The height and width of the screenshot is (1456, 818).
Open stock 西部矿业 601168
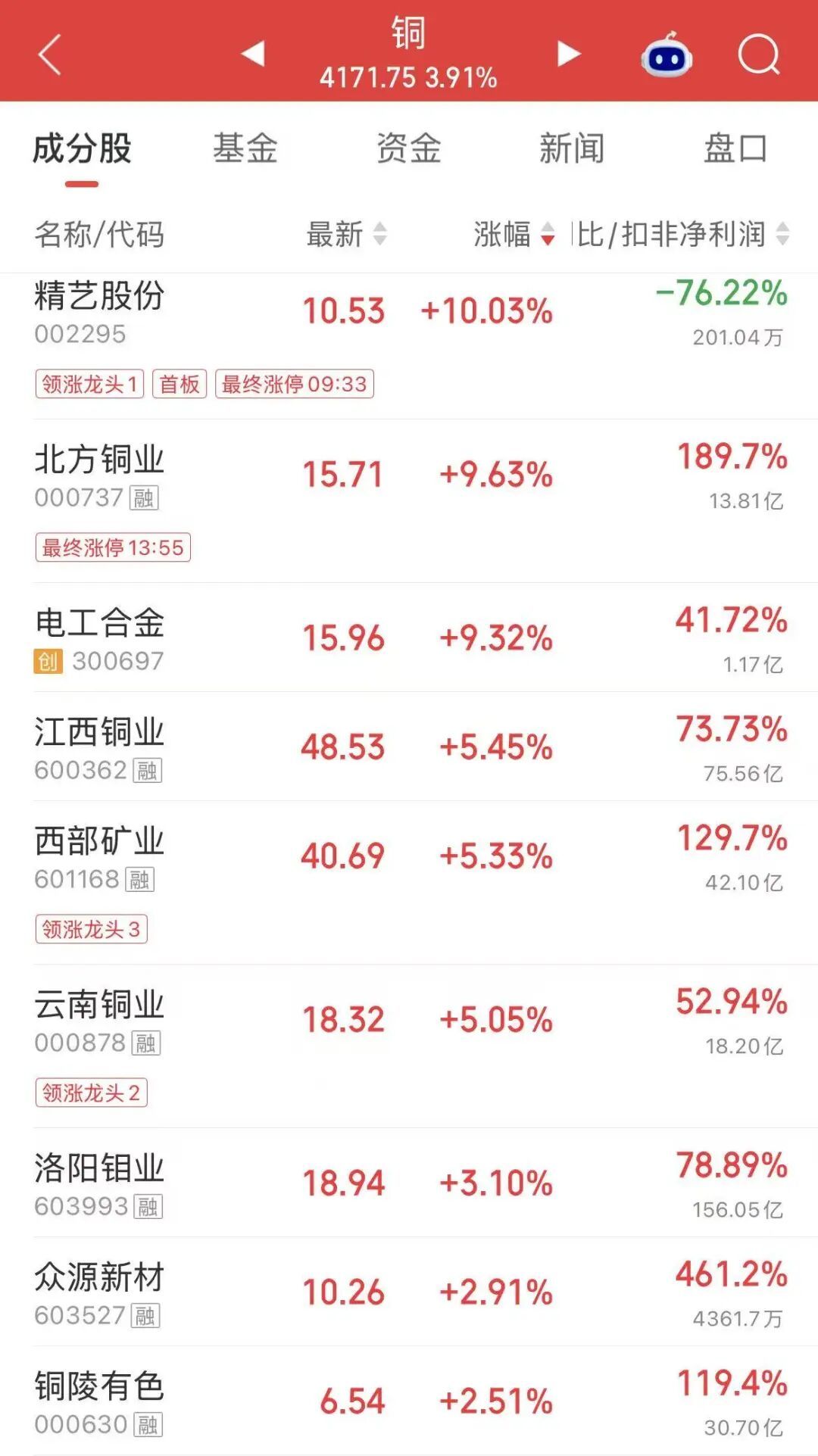[x=409, y=883]
